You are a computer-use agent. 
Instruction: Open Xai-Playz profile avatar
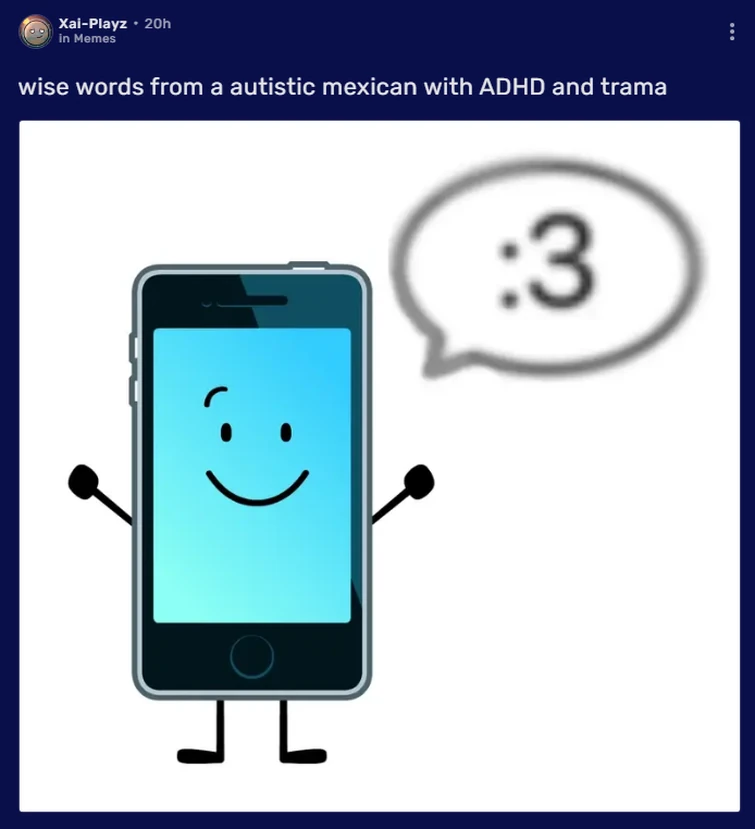(x=36, y=31)
